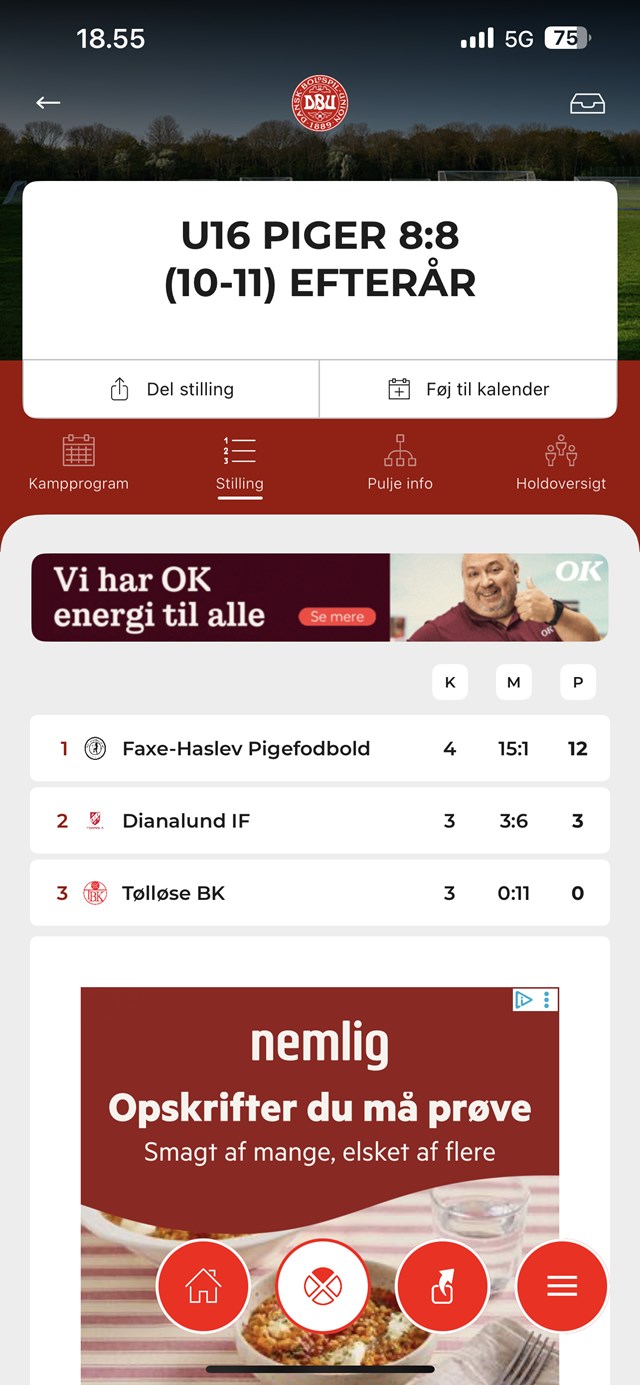The width and height of the screenshot is (640, 1385).
Task: Open ad choices info on nemlig ad
Action: point(524,999)
